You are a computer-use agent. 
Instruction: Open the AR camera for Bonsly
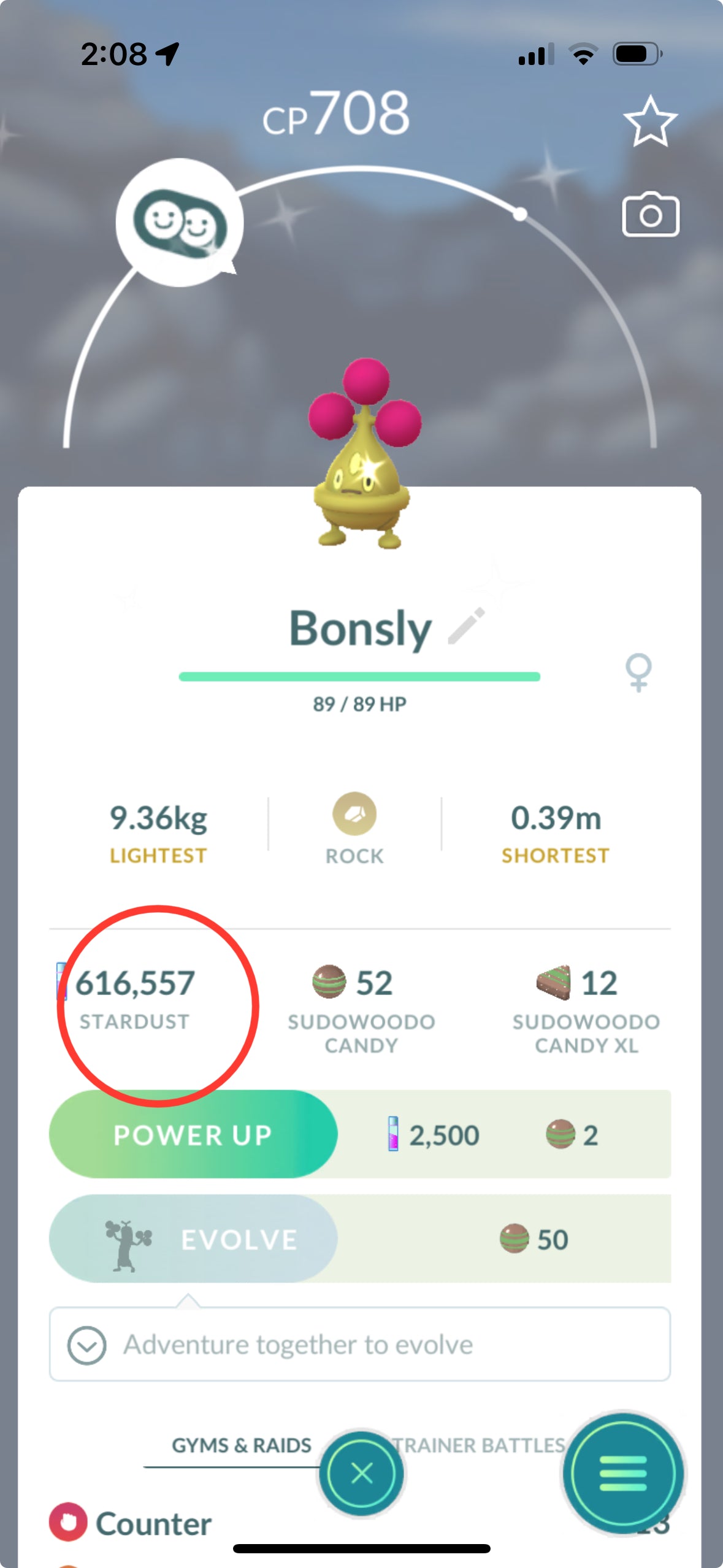click(650, 215)
